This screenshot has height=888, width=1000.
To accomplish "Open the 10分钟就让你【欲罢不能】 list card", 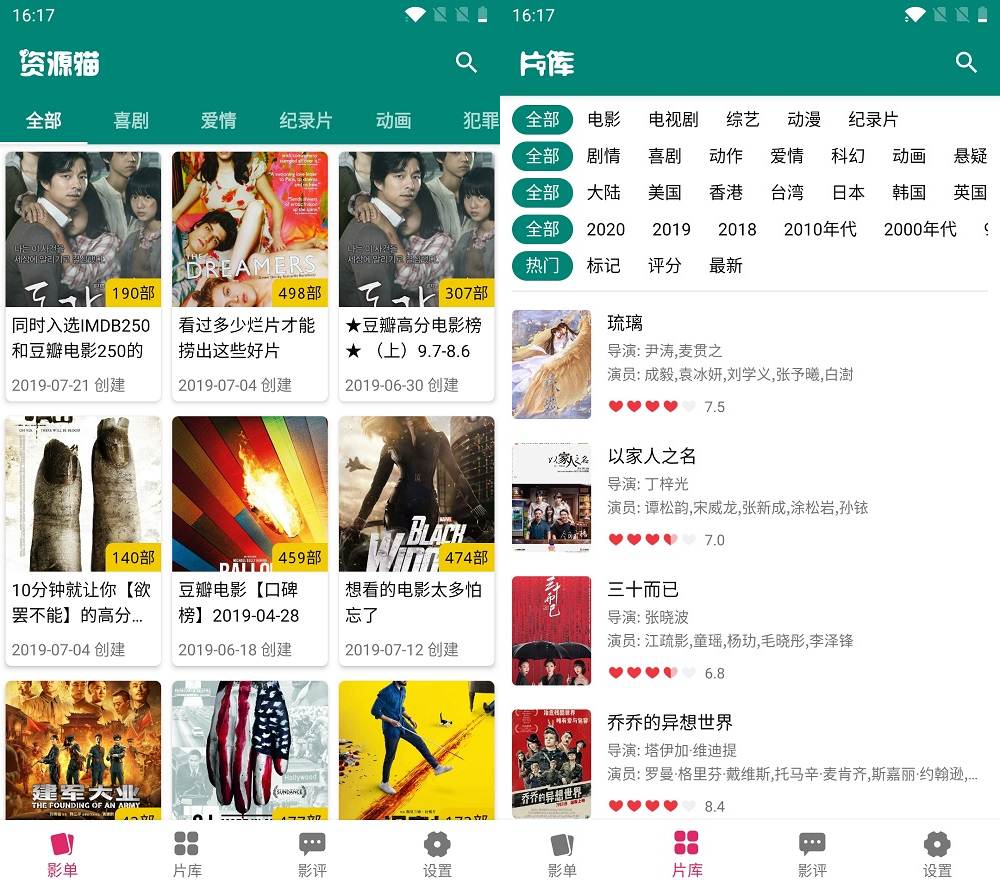I will pos(83,540).
